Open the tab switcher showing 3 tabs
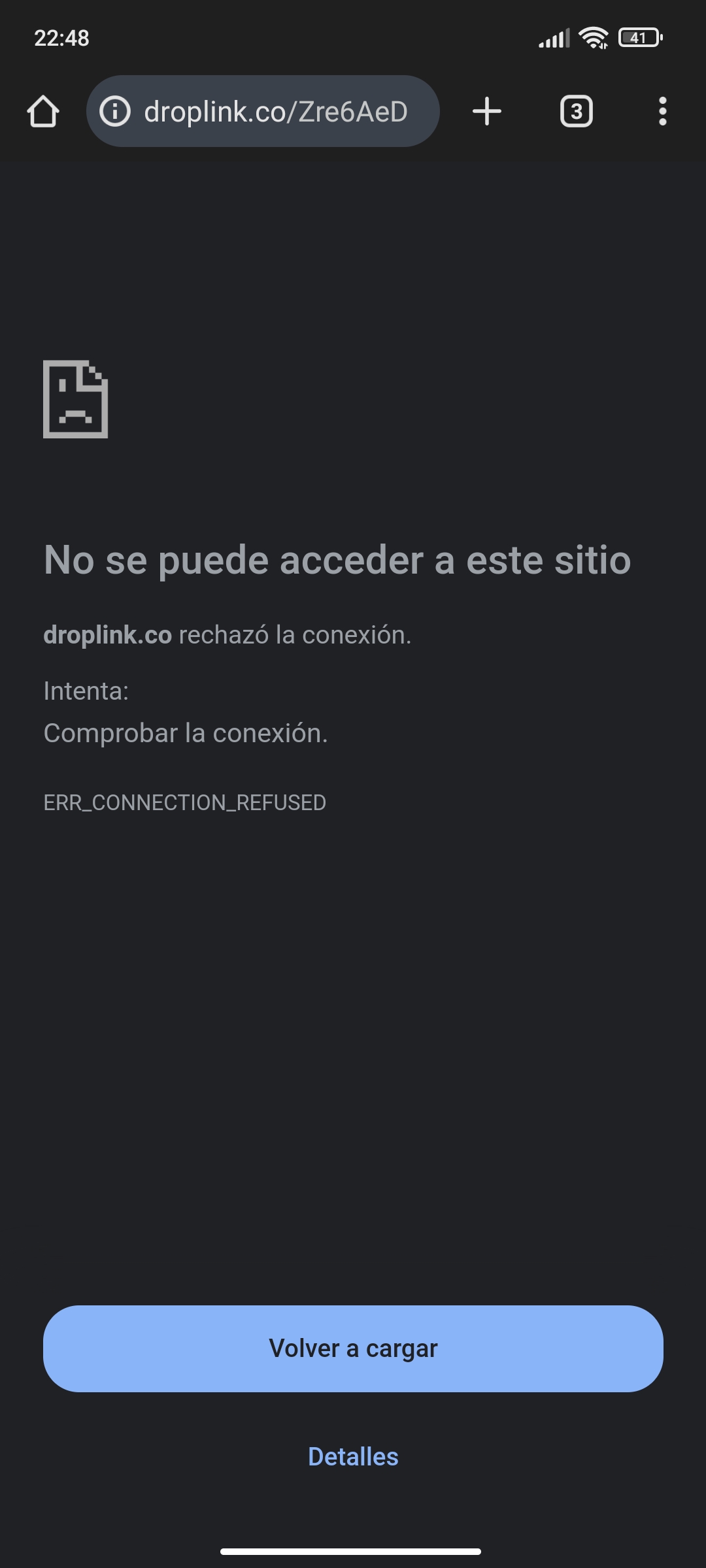 pyautogui.click(x=577, y=111)
